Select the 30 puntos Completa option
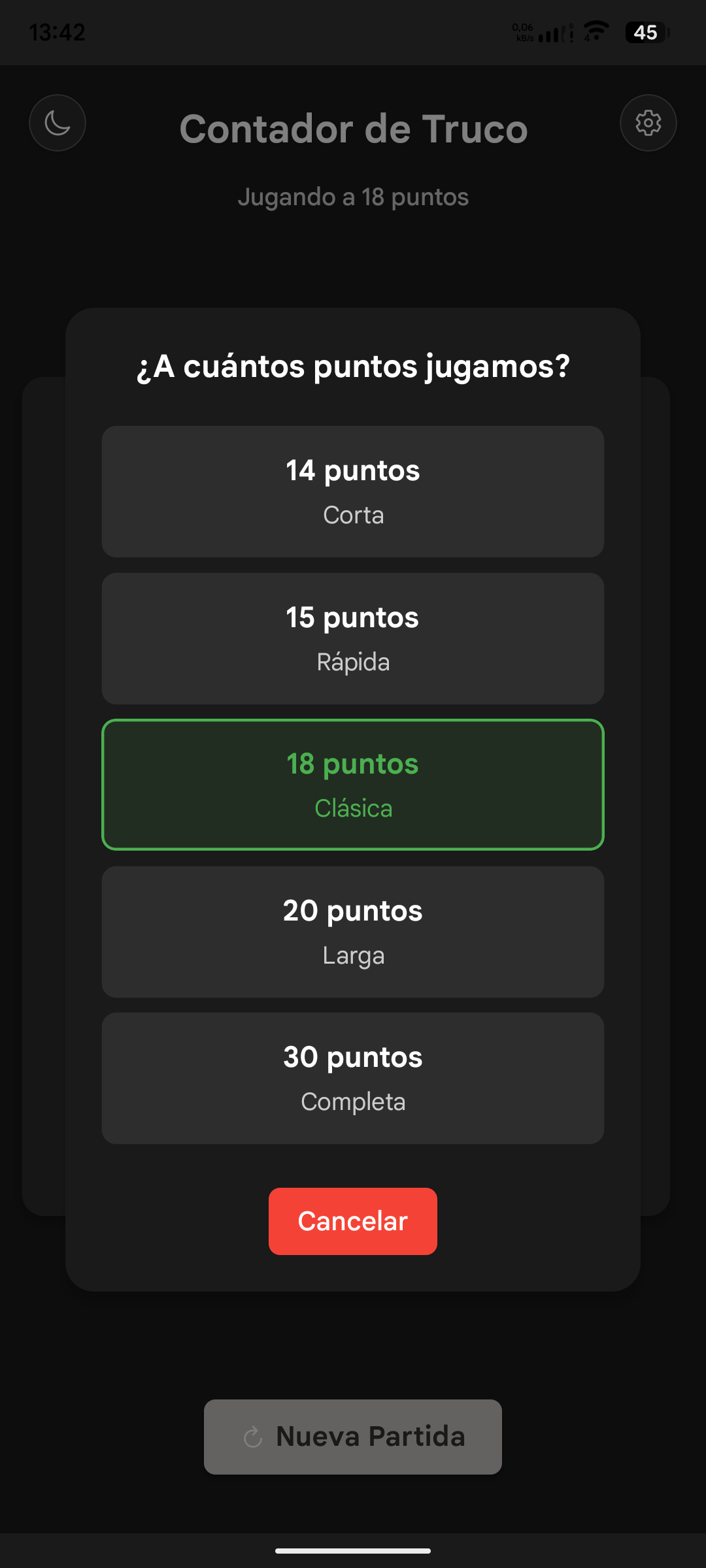 pyautogui.click(x=353, y=1077)
